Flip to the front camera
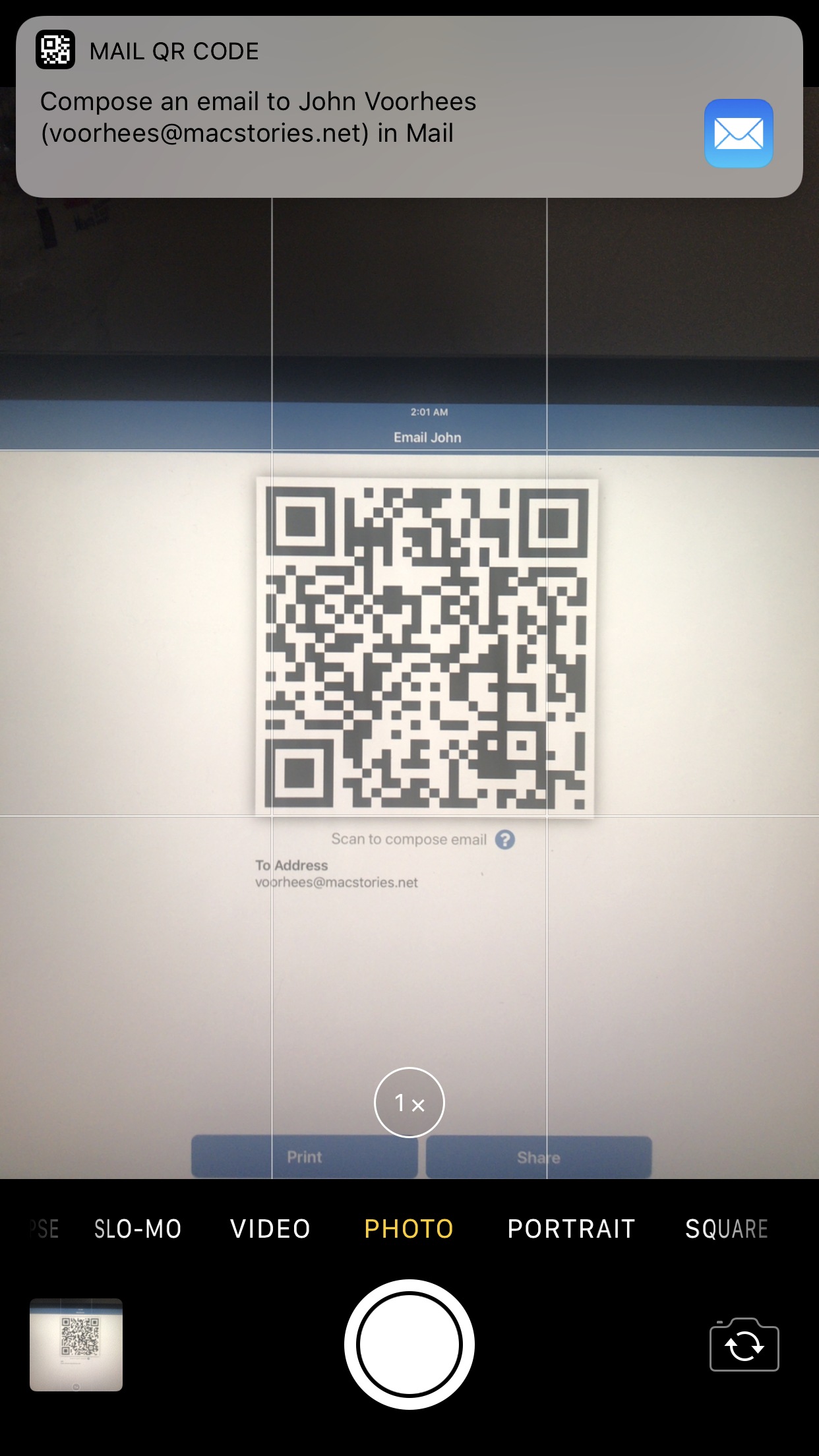Viewport: 819px width, 1456px height. (744, 1345)
